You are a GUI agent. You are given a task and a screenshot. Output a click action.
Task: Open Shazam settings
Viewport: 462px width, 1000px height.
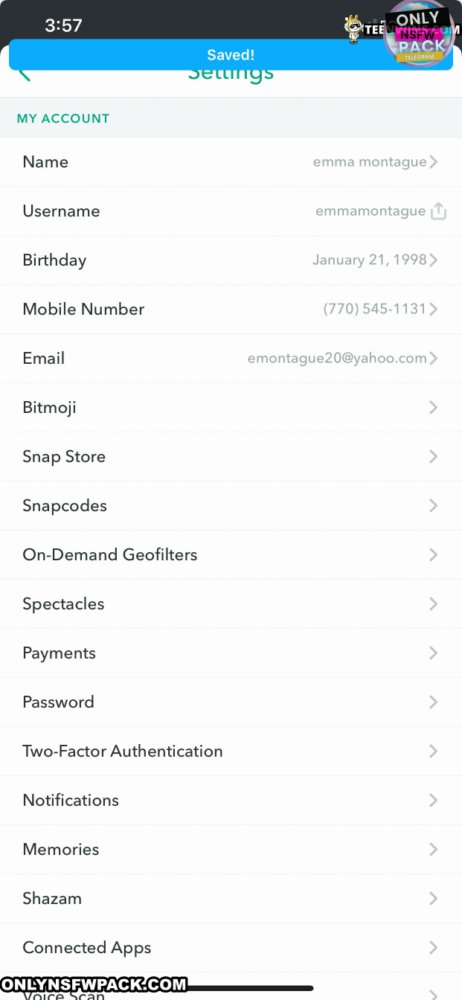click(x=231, y=899)
